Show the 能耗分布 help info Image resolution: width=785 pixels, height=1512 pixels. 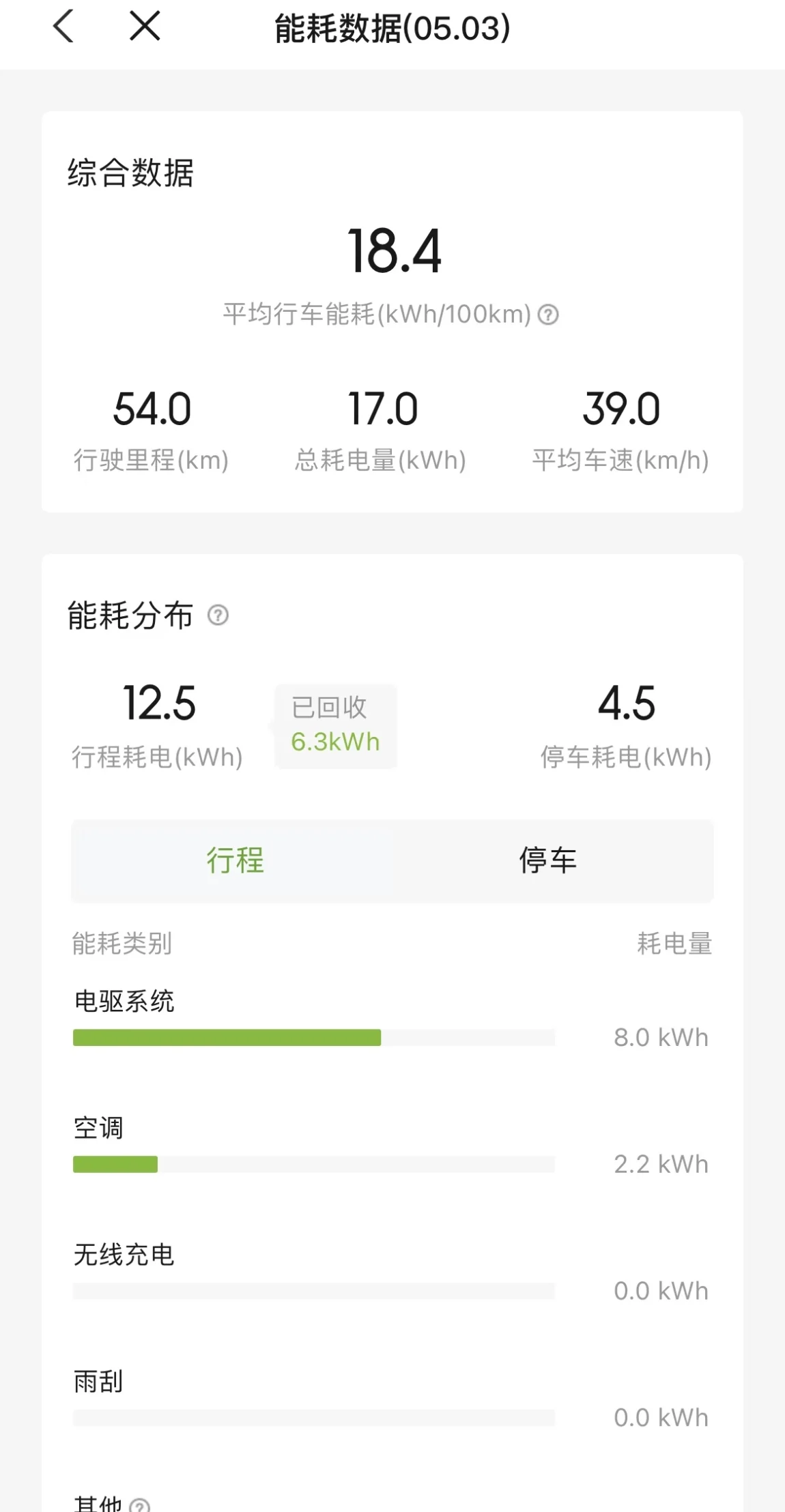[x=218, y=615]
